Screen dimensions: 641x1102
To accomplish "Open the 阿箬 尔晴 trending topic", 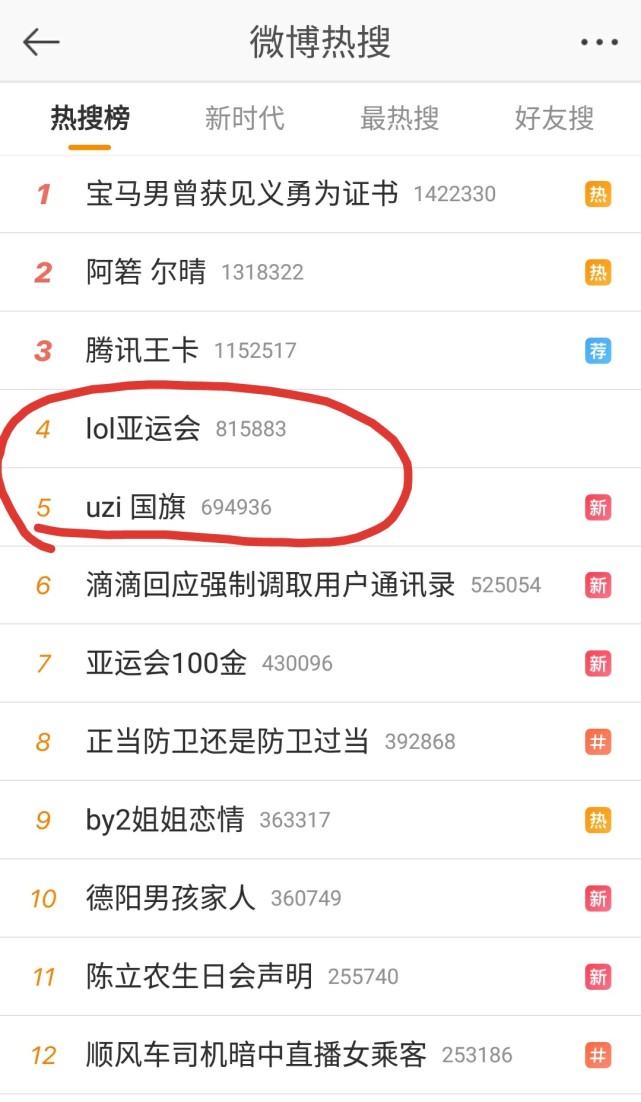I will (146, 272).
